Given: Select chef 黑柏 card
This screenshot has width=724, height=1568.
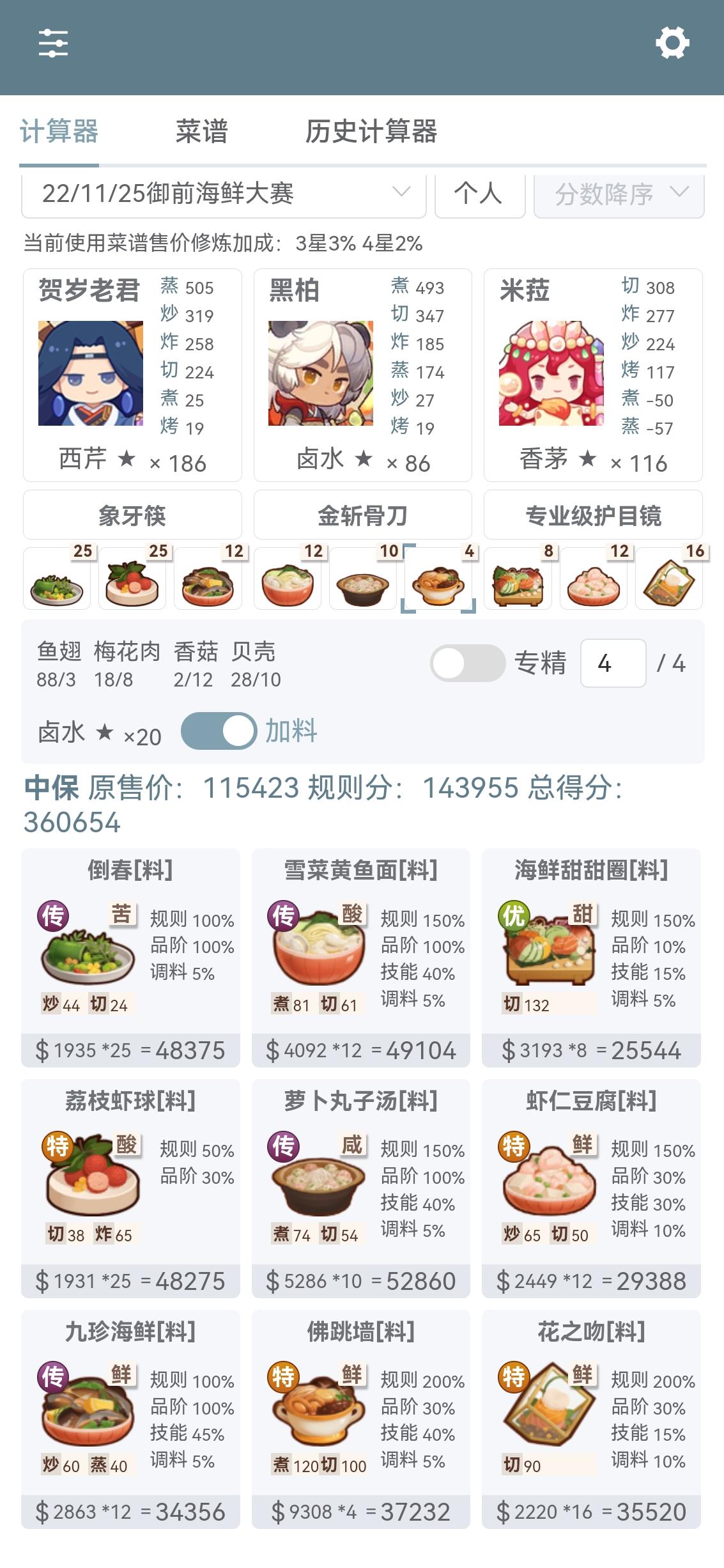Looking at the screenshot, I should tap(362, 375).
